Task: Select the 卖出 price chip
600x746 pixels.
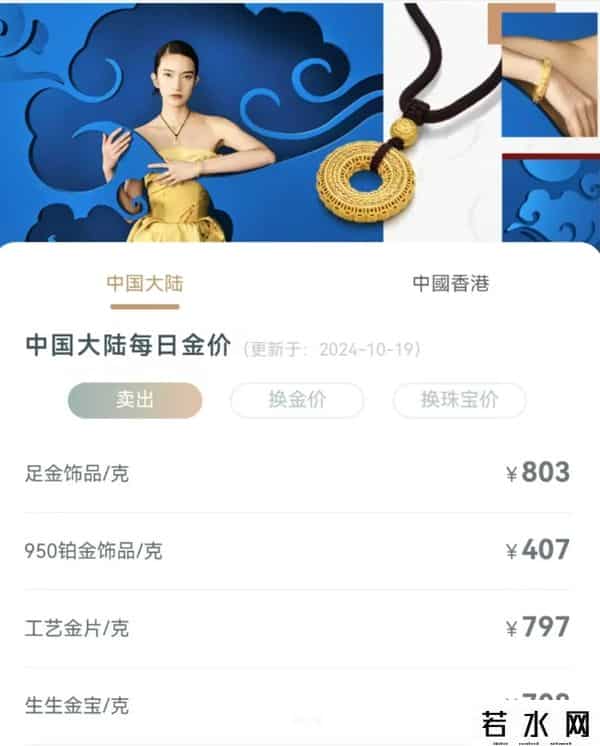Action: (135, 400)
